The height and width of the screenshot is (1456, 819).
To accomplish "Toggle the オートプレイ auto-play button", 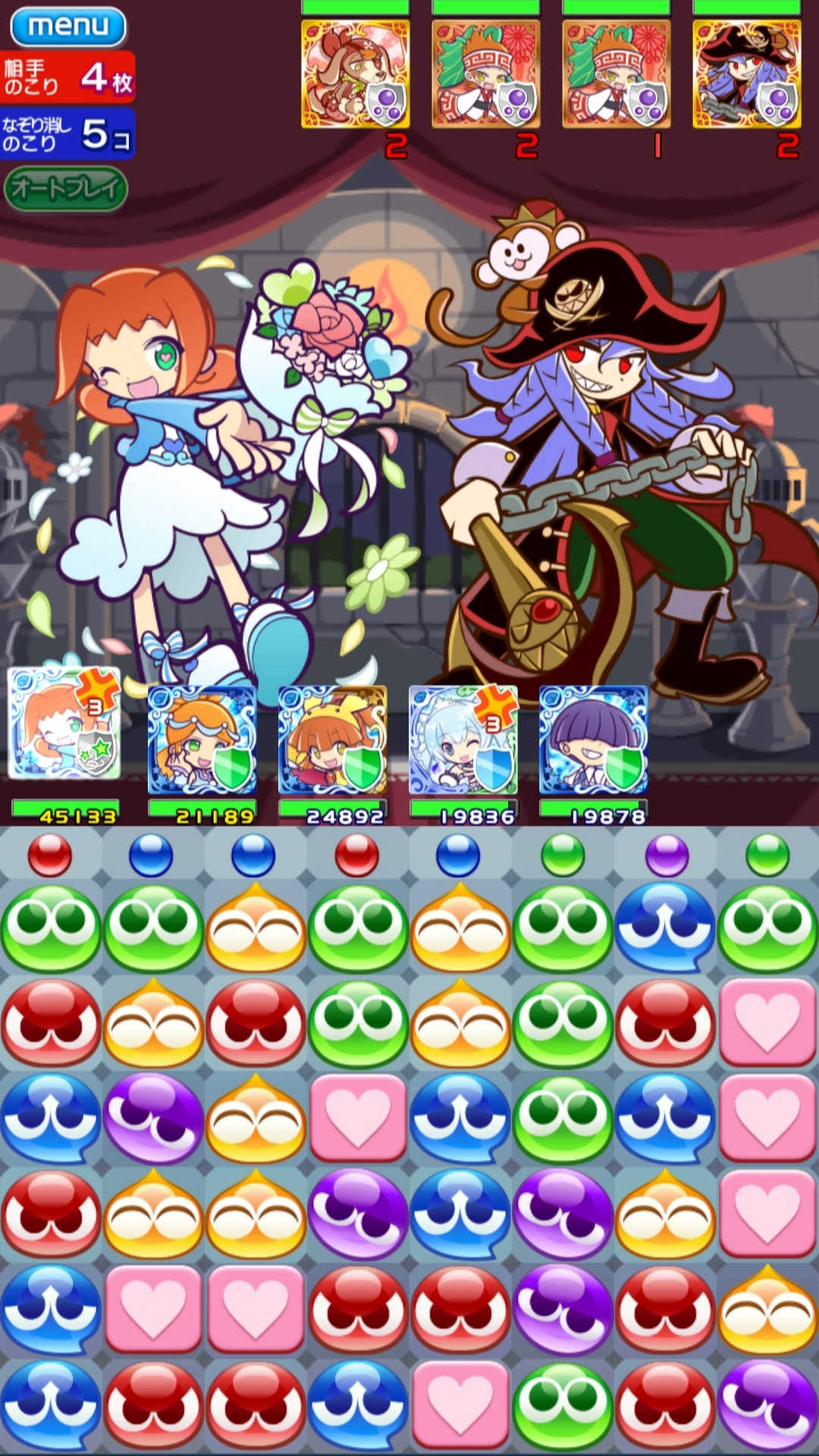I will pos(66,188).
